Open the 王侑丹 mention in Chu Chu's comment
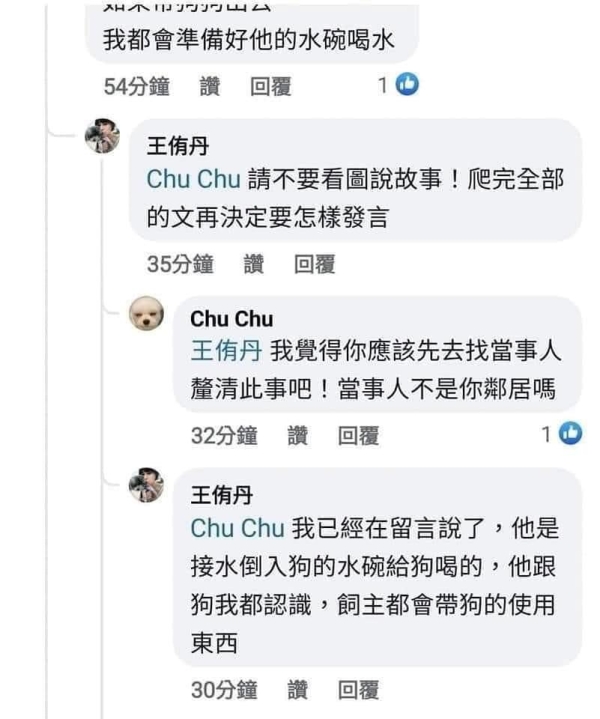The image size is (600, 719). click(x=226, y=350)
